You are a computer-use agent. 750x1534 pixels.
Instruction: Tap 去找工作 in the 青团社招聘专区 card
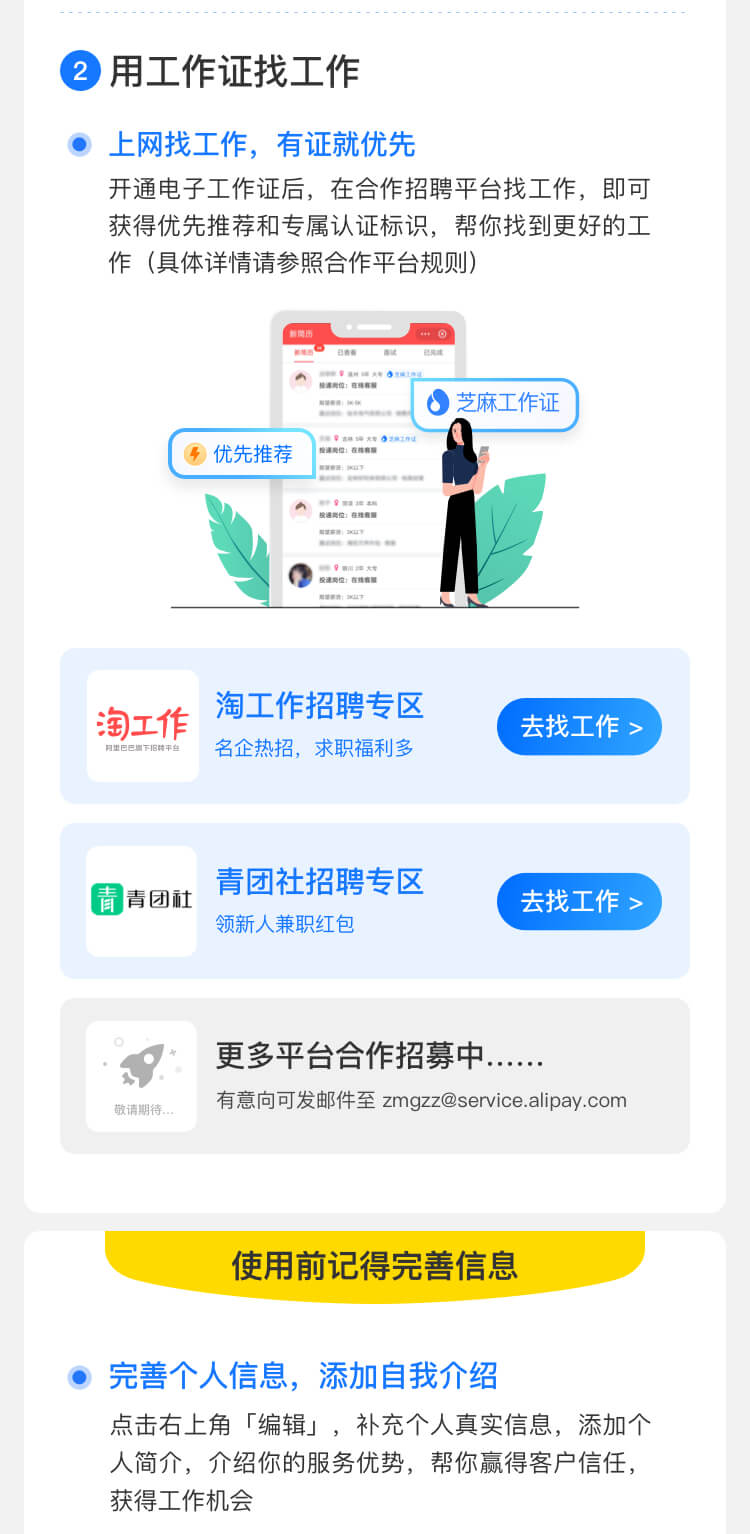(x=579, y=901)
